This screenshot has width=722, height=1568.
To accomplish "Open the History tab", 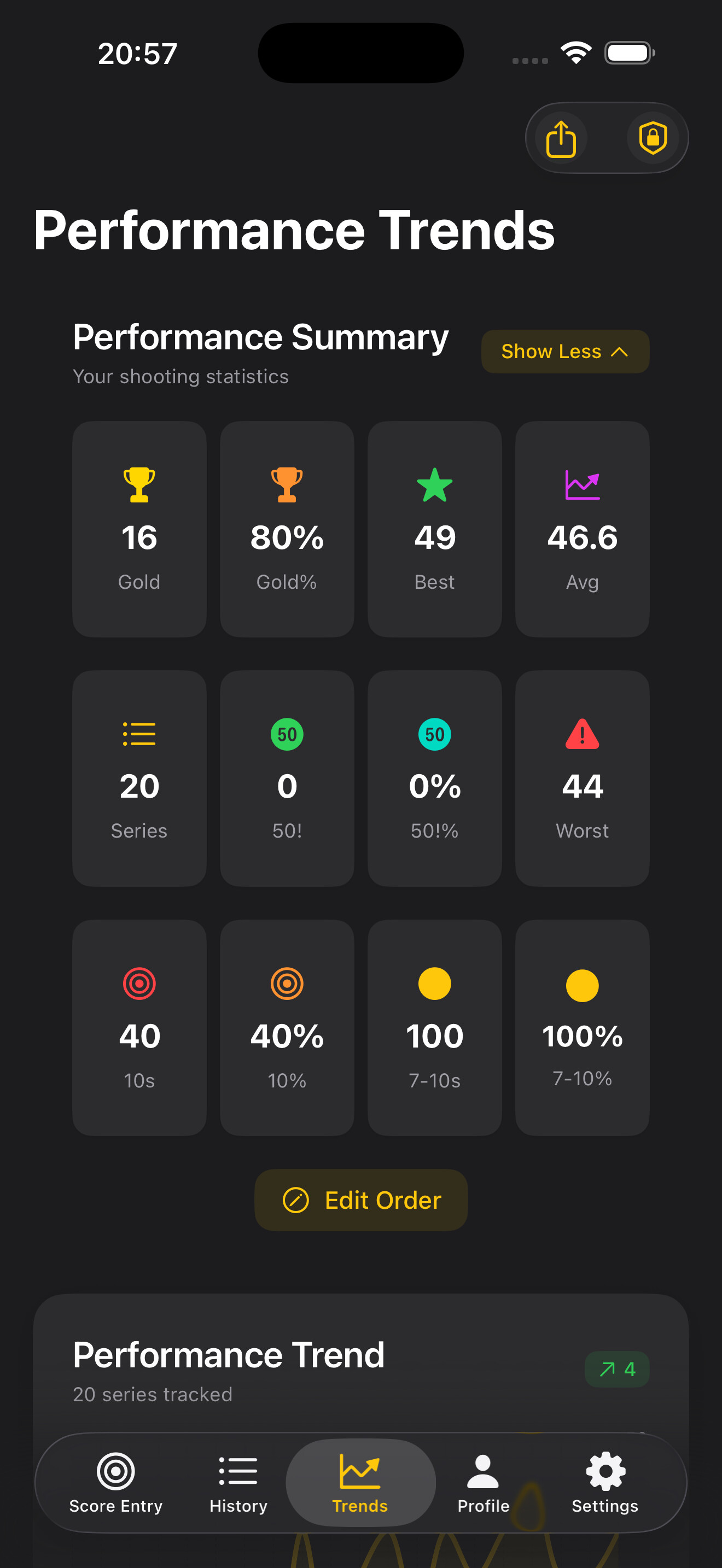I will coord(238,1482).
